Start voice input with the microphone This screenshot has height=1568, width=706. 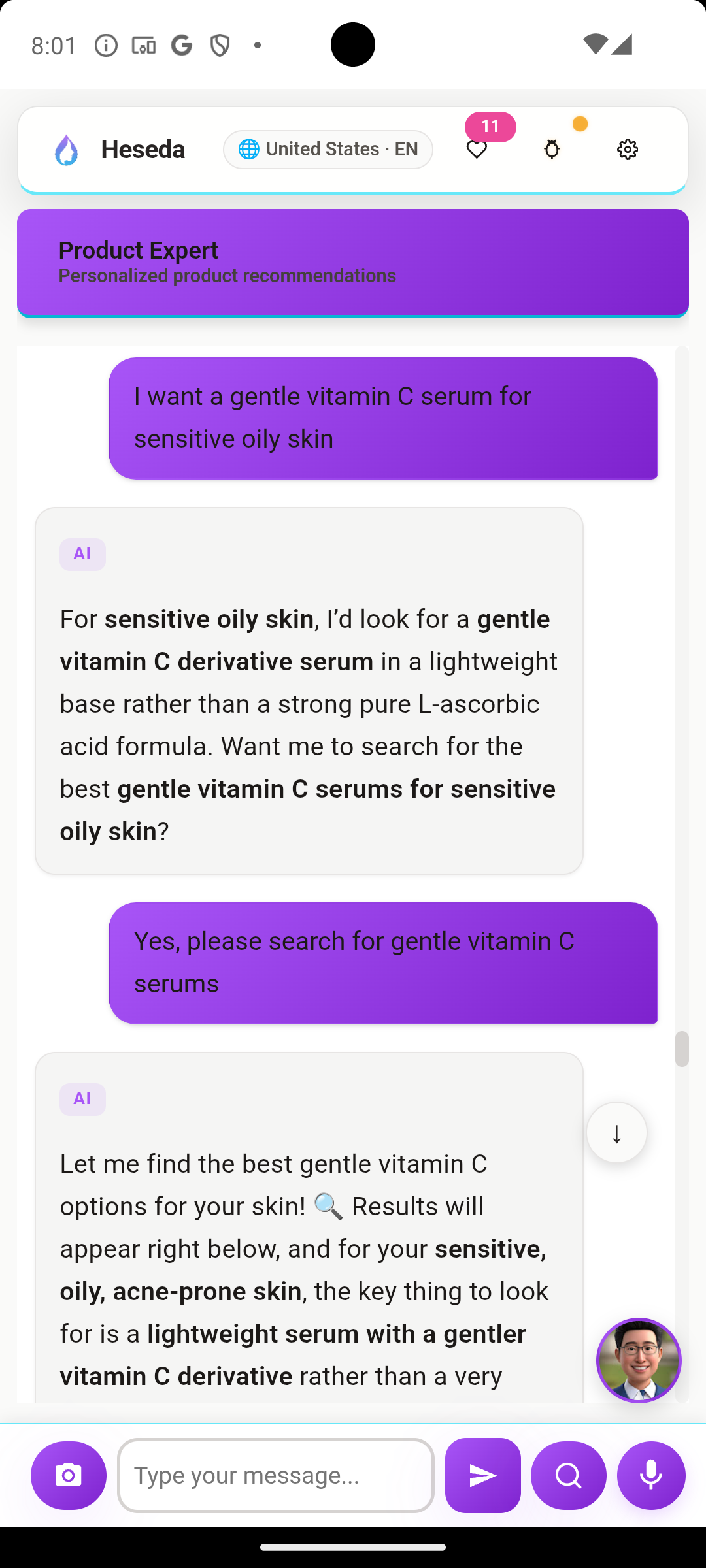click(x=651, y=1475)
